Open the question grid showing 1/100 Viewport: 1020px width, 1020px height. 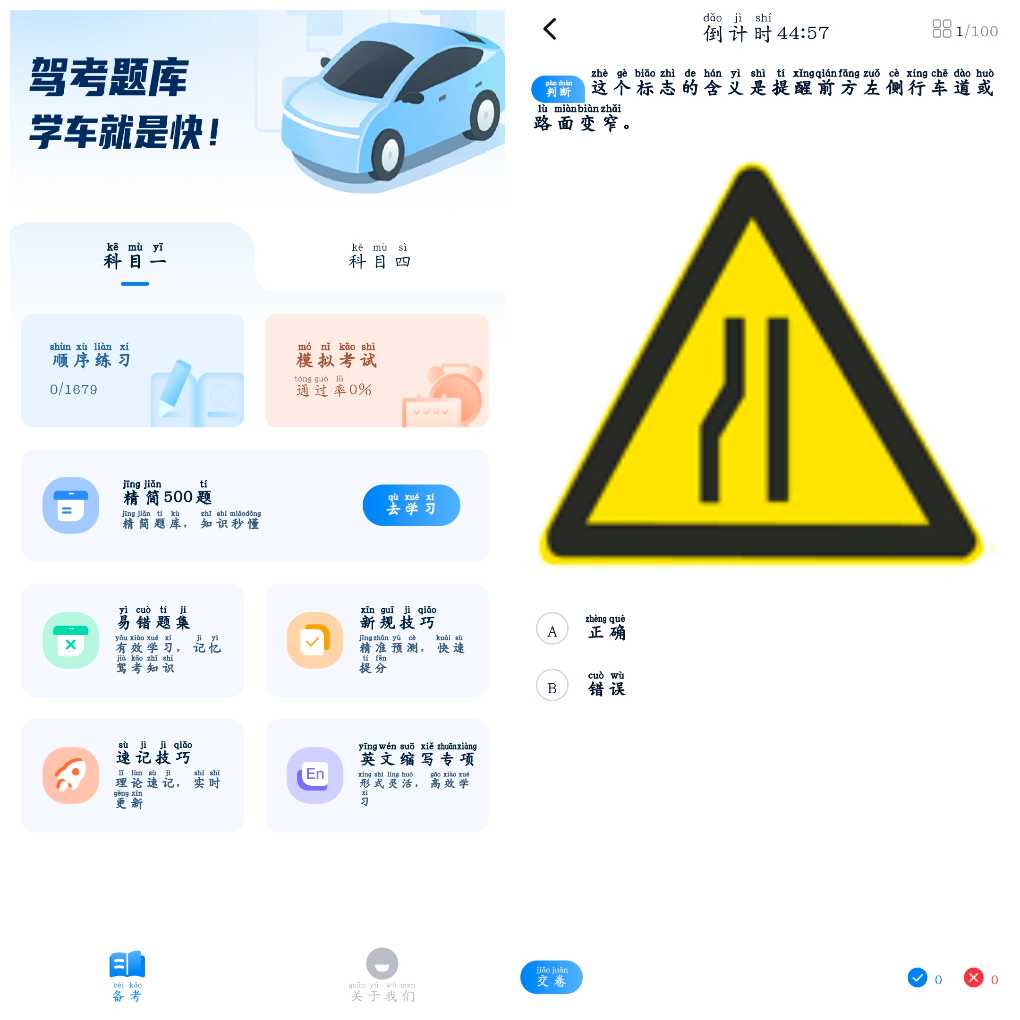point(964,30)
